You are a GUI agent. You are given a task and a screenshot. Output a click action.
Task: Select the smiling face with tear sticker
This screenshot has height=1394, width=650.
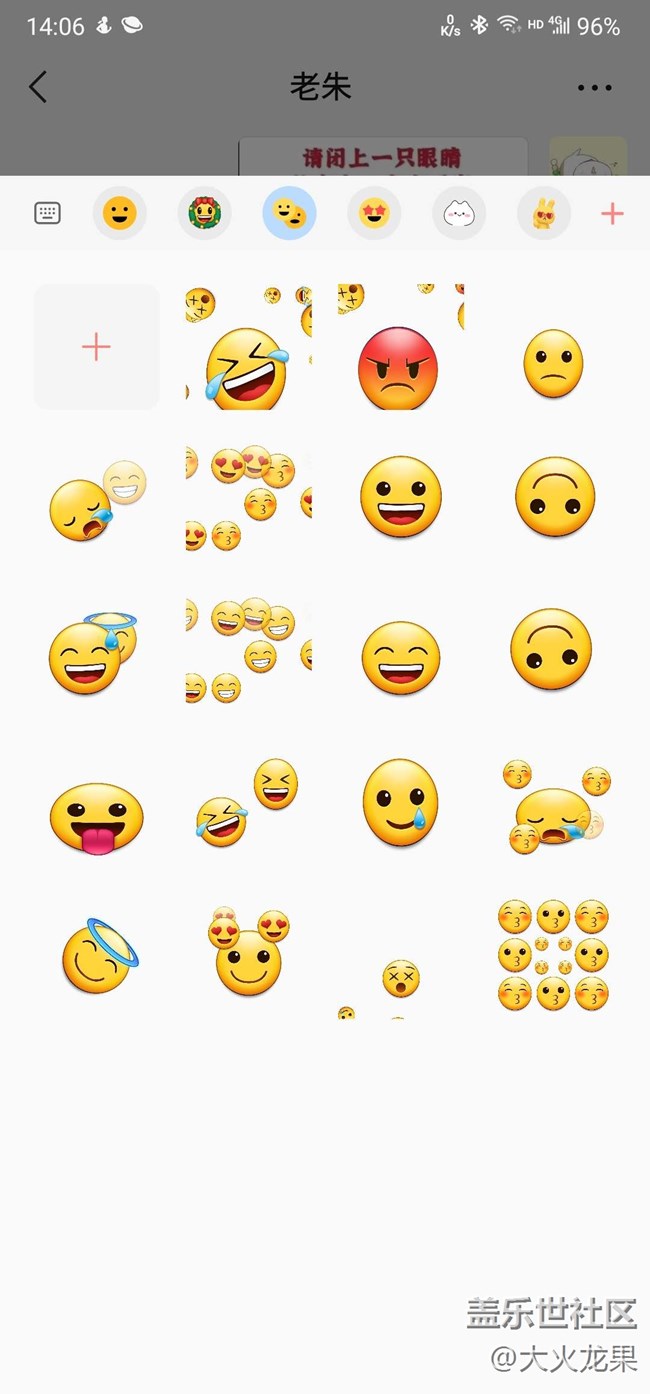point(399,802)
